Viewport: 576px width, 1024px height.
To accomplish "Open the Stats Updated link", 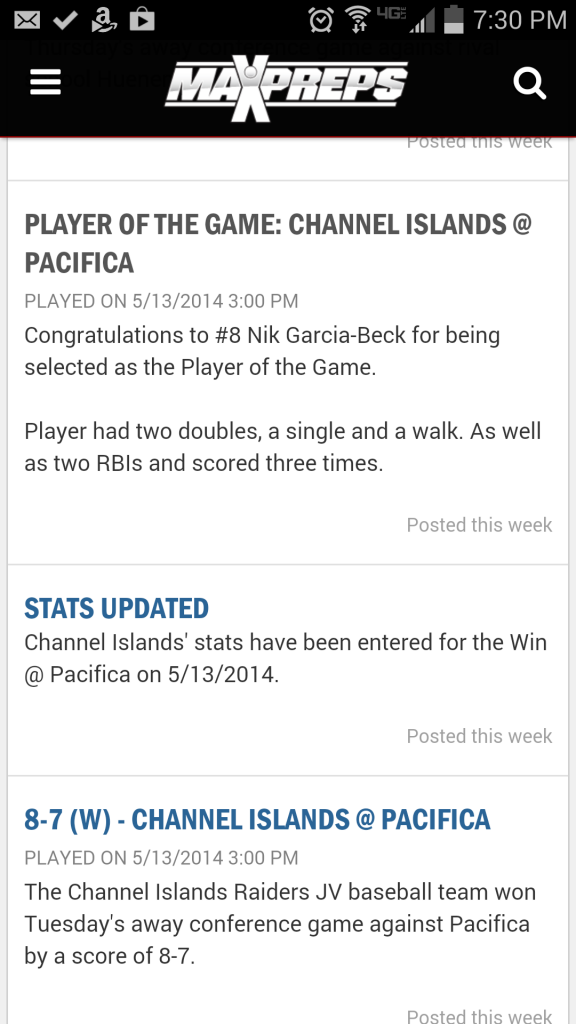I will pyautogui.click(x=116, y=608).
